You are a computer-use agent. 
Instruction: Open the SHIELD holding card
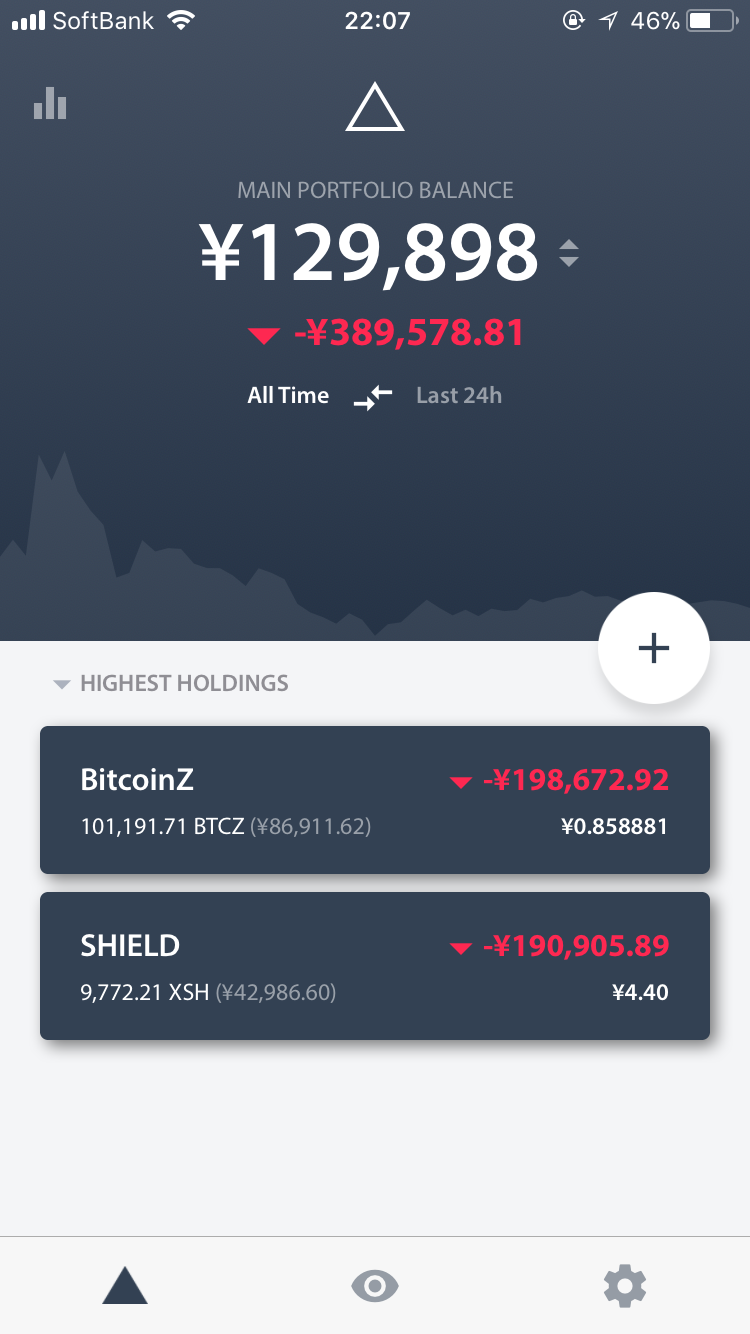point(375,966)
